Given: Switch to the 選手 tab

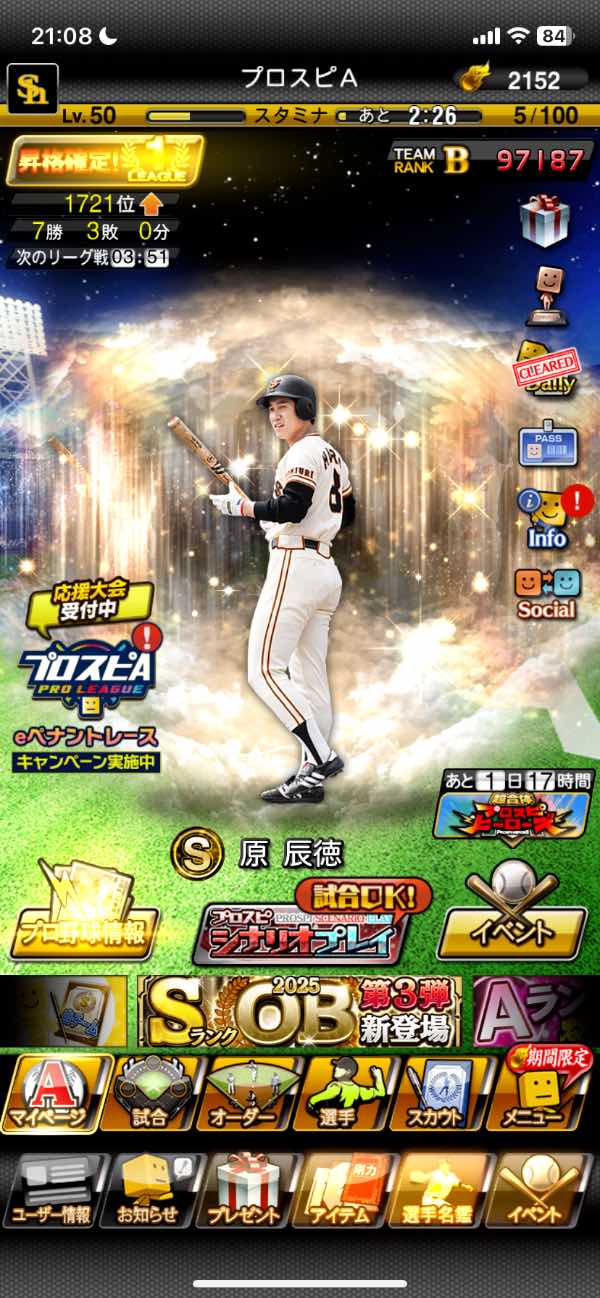Looking at the screenshot, I should [345, 1094].
